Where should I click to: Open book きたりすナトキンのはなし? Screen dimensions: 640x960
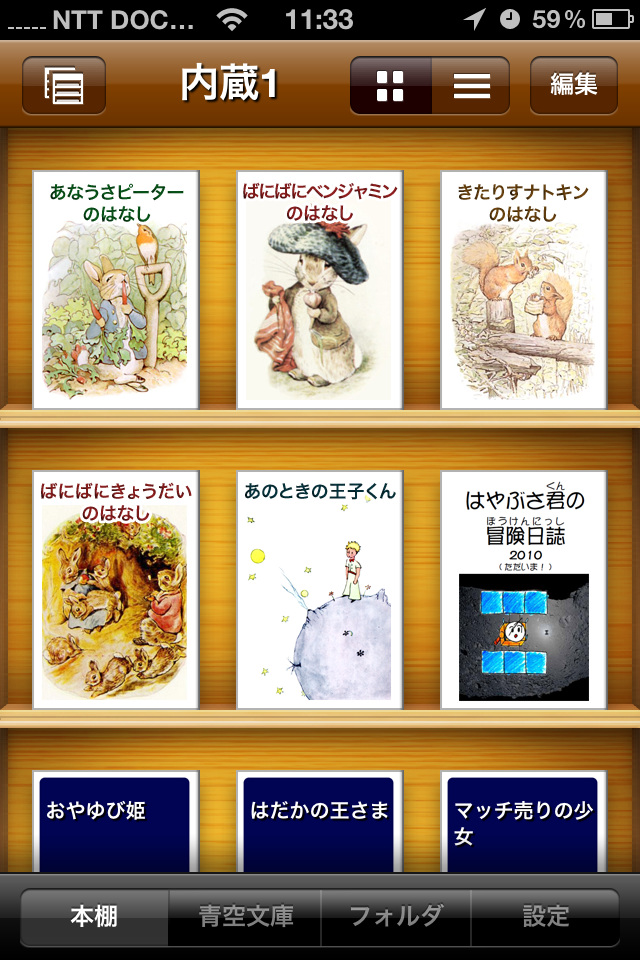click(523, 290)
